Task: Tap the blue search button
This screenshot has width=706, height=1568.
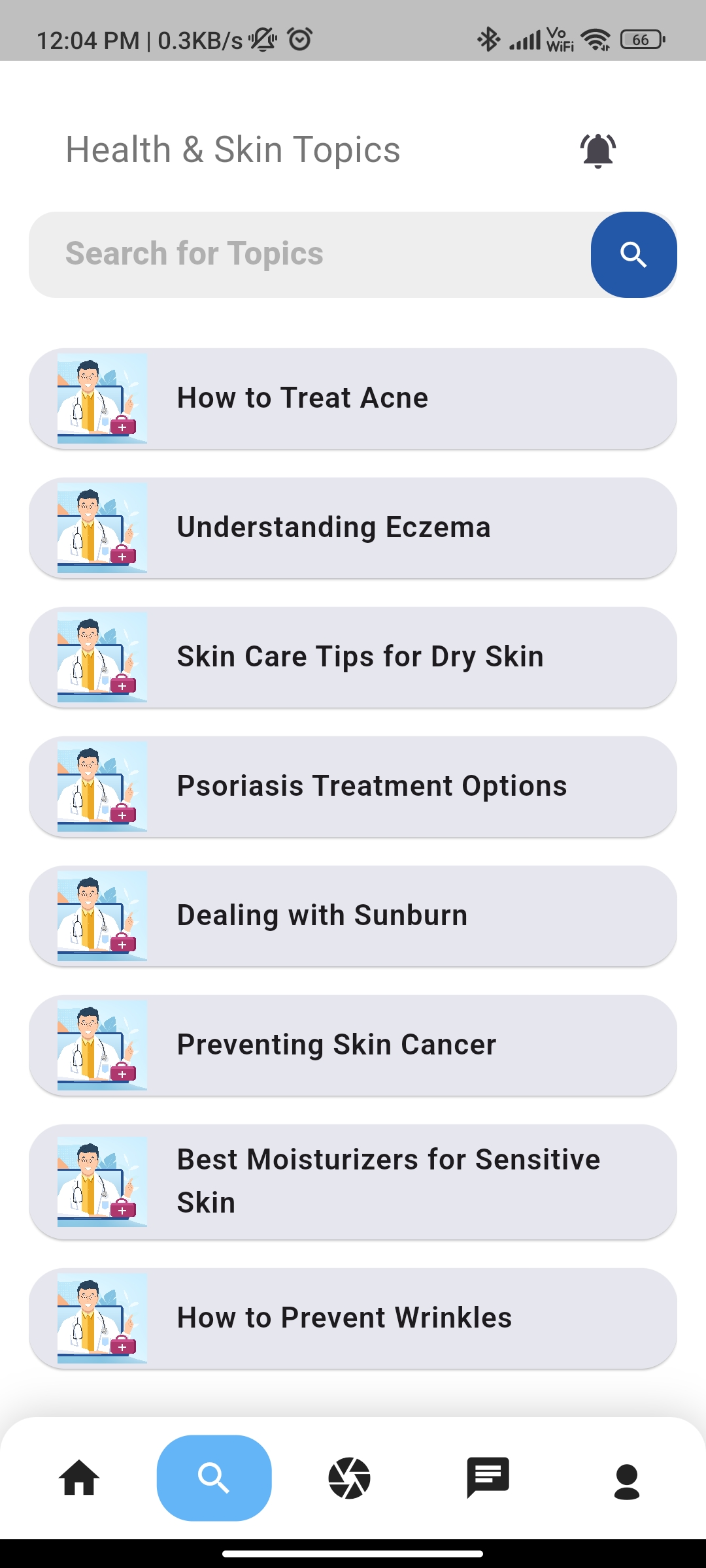Action: pyautogui.click(x=633, y=255)
